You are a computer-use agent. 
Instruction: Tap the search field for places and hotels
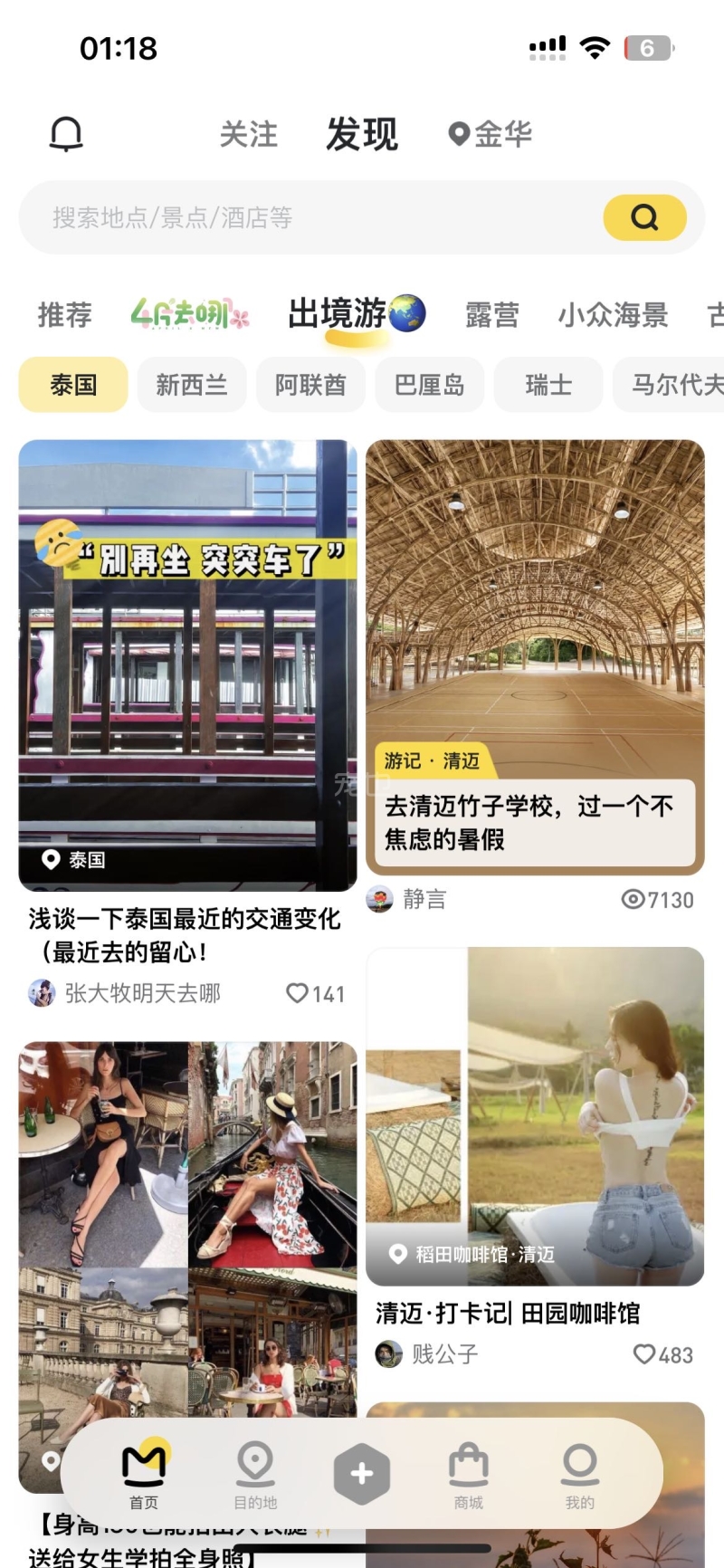click(308, 218)
